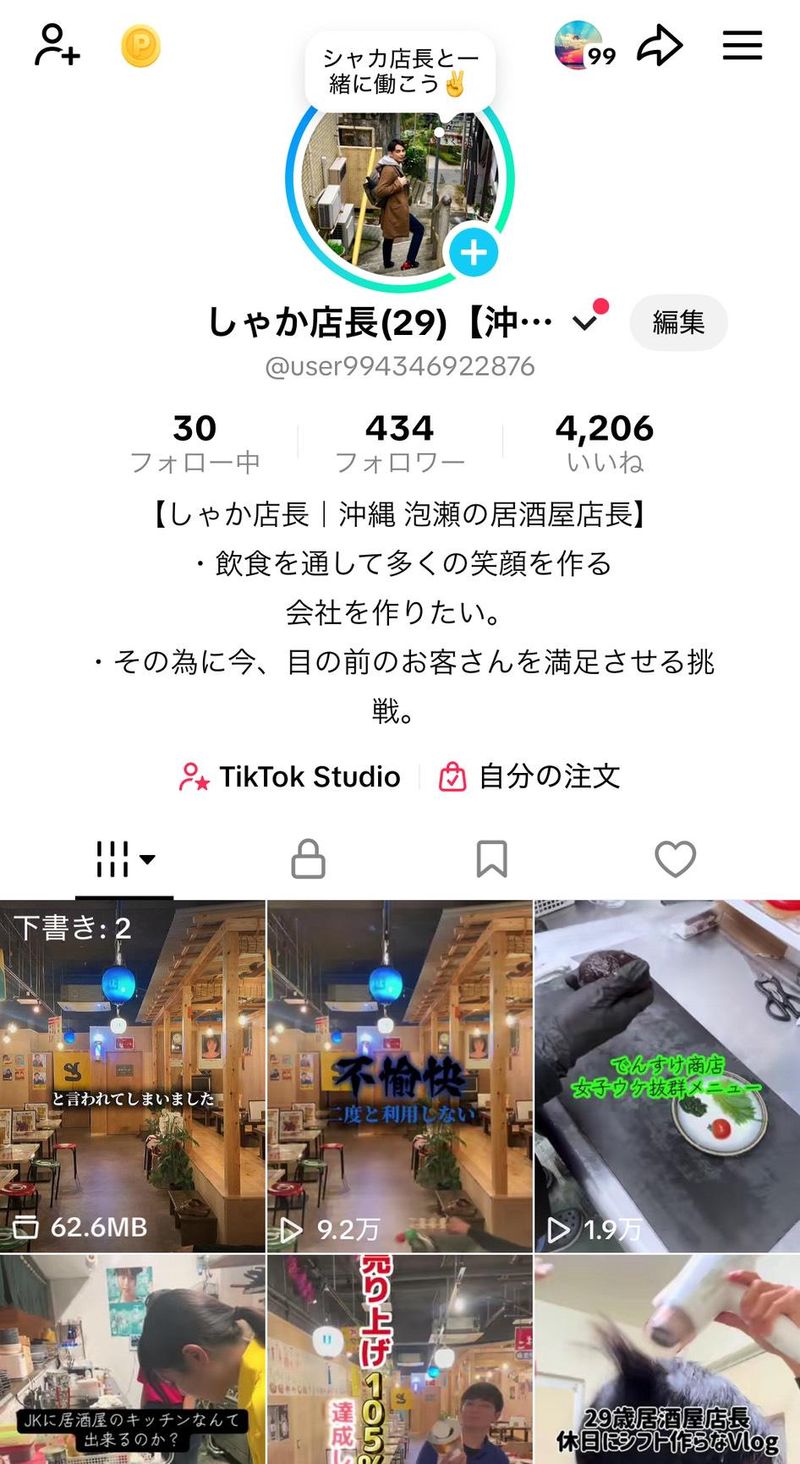Open 自分の注文 my orders

pos(530,777)
